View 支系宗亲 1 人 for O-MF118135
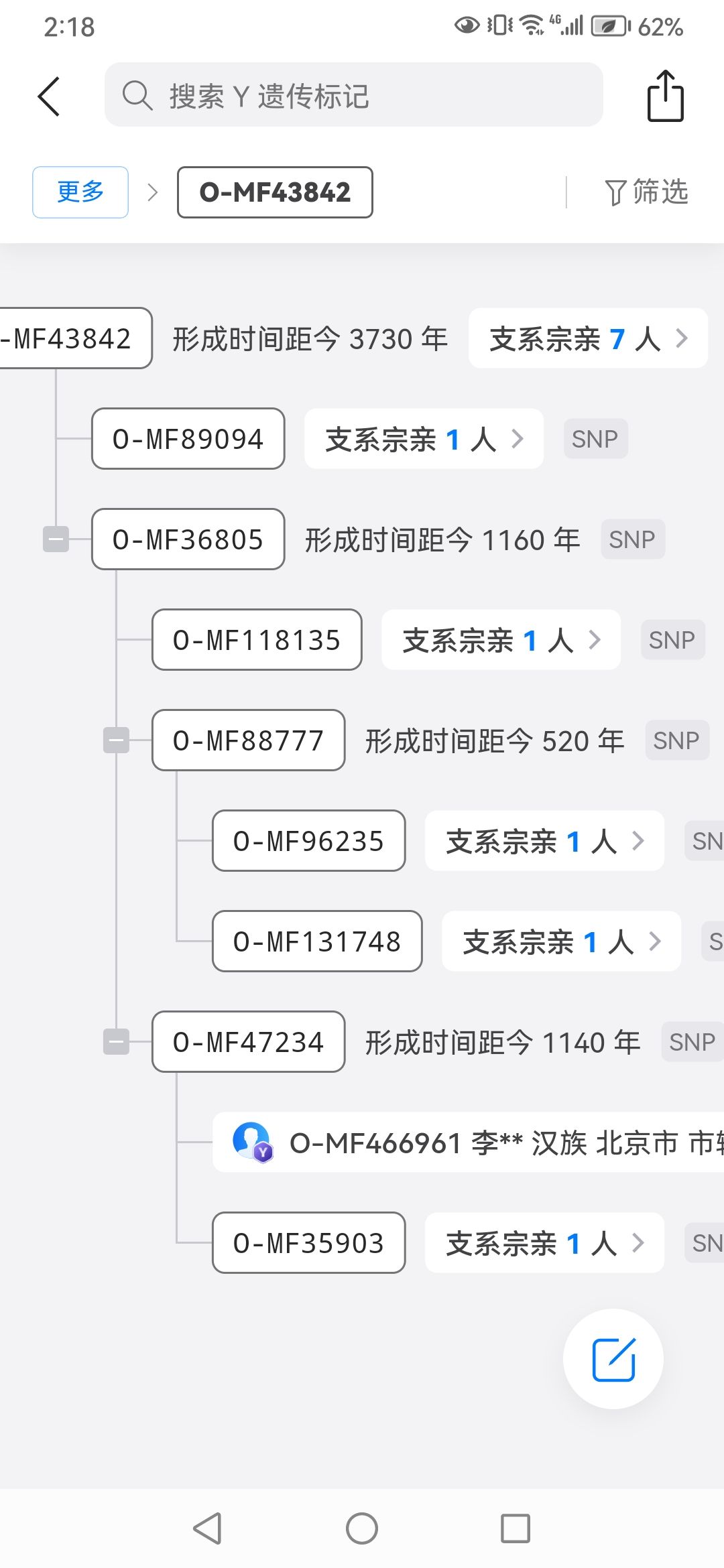This screenshot has width=724, height=1568. 501,640
